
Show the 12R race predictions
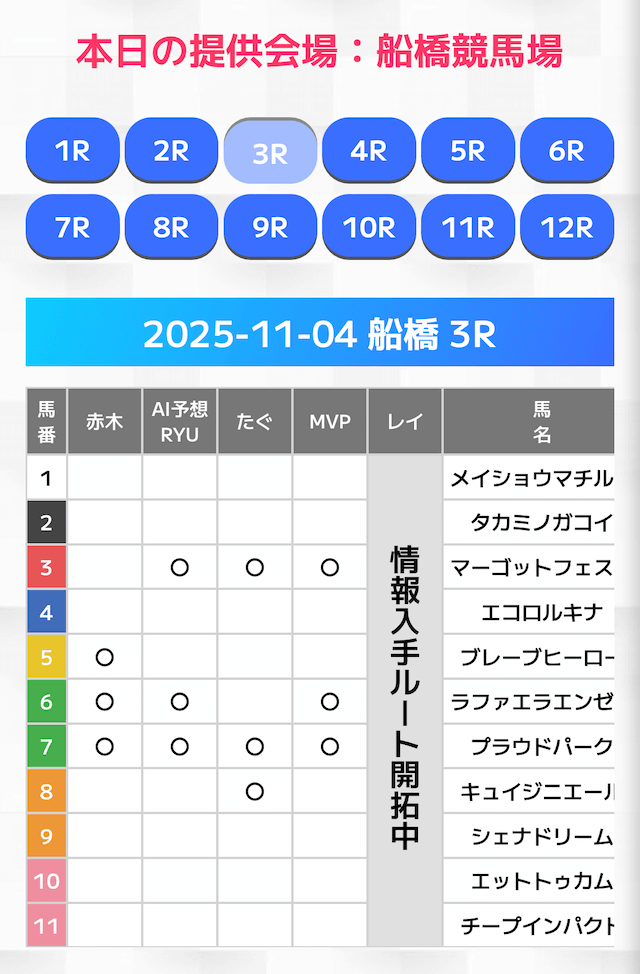click(x=566, y=227)
